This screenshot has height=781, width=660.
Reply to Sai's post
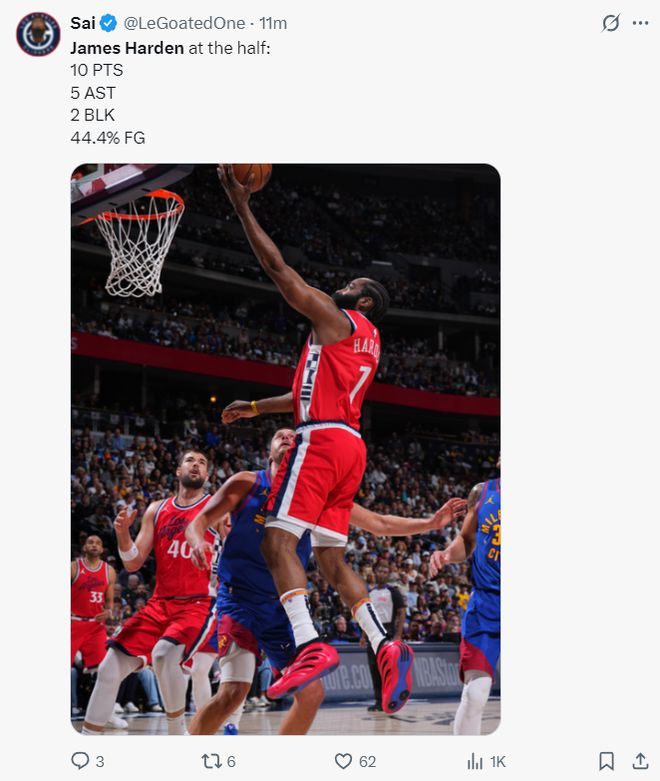pyautogui.click(x=81, y=761)
